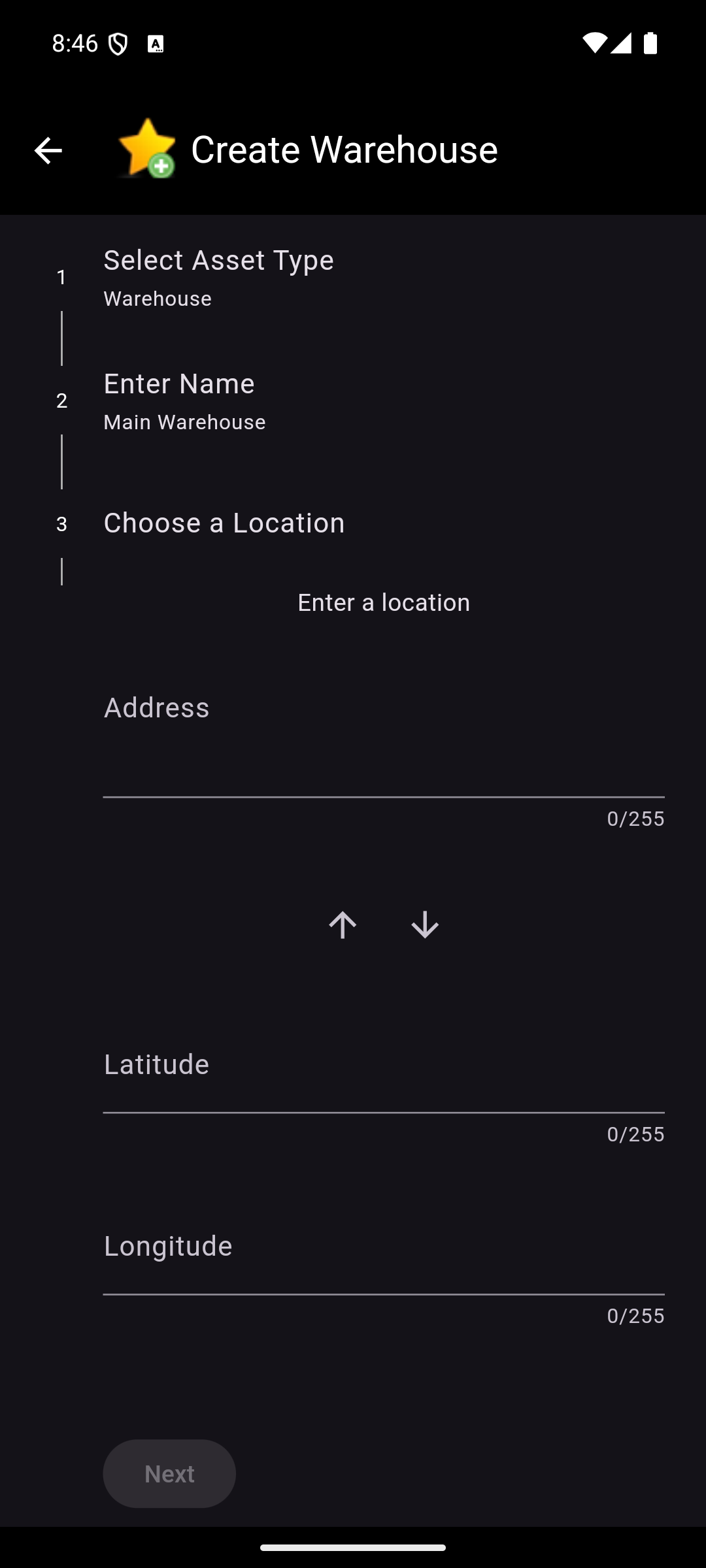Go back from Create Warehouse
Image resolution: width=706 pixels, height=1568 pixels.
click(48, 150)
